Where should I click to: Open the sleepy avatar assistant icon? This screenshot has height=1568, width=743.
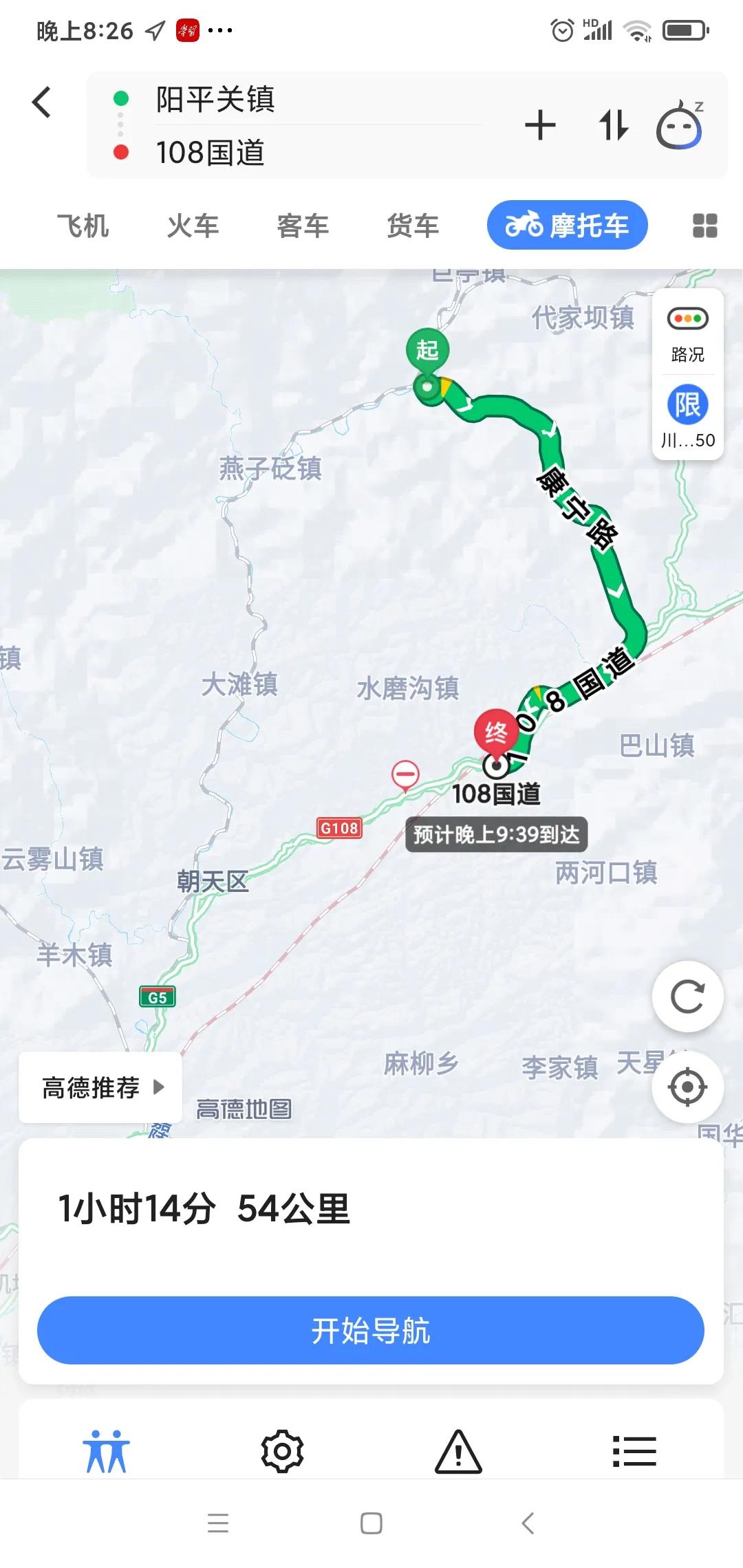click(680, 127)
